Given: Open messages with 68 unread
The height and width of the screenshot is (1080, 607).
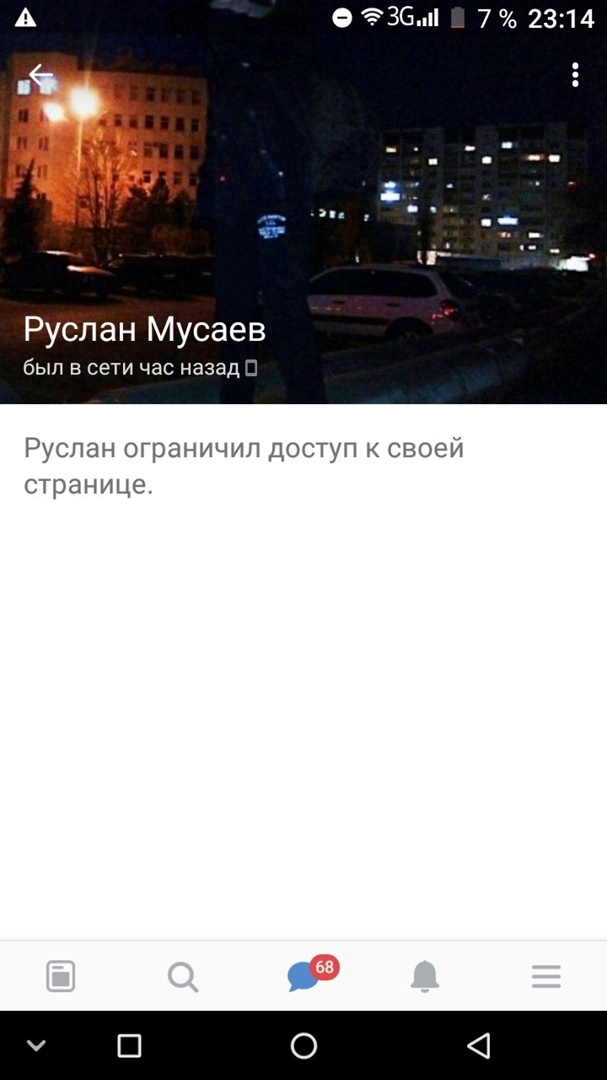Looking at the screenshot, I should pyautogui.click(x=304, y=976).
